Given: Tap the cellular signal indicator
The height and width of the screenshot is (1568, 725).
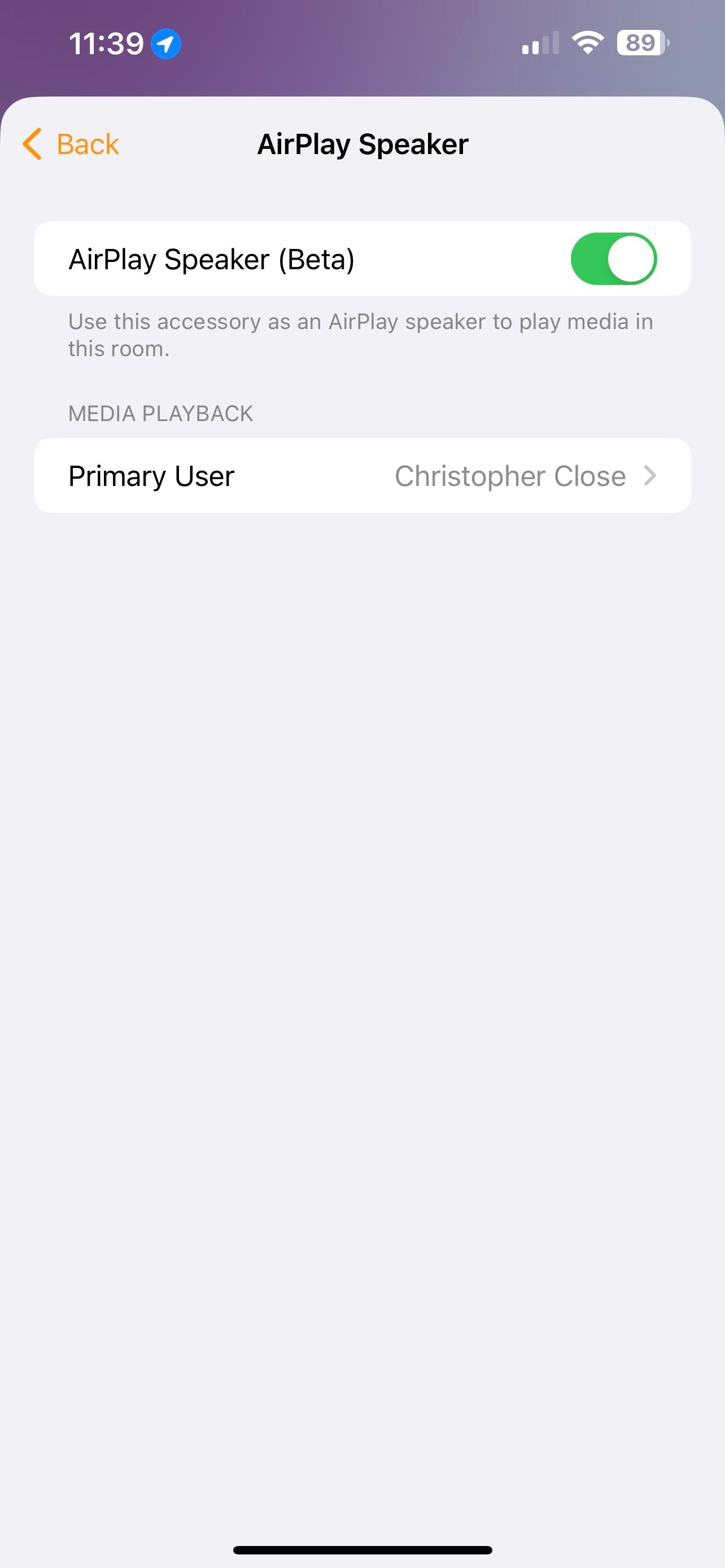Looking at the screenshot, I should pos(538,41).
